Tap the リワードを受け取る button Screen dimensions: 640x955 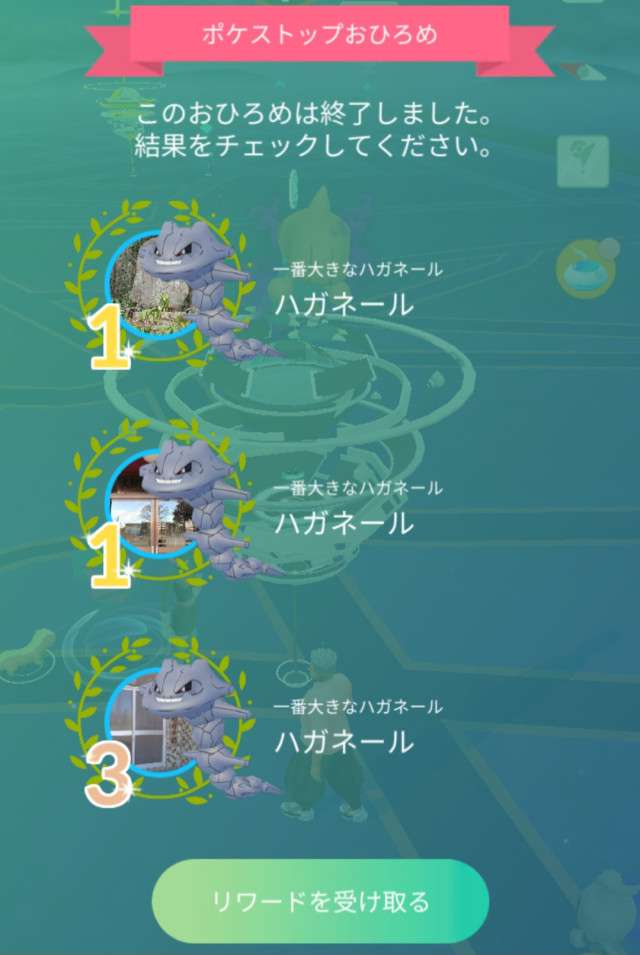[x=320, y=901]
